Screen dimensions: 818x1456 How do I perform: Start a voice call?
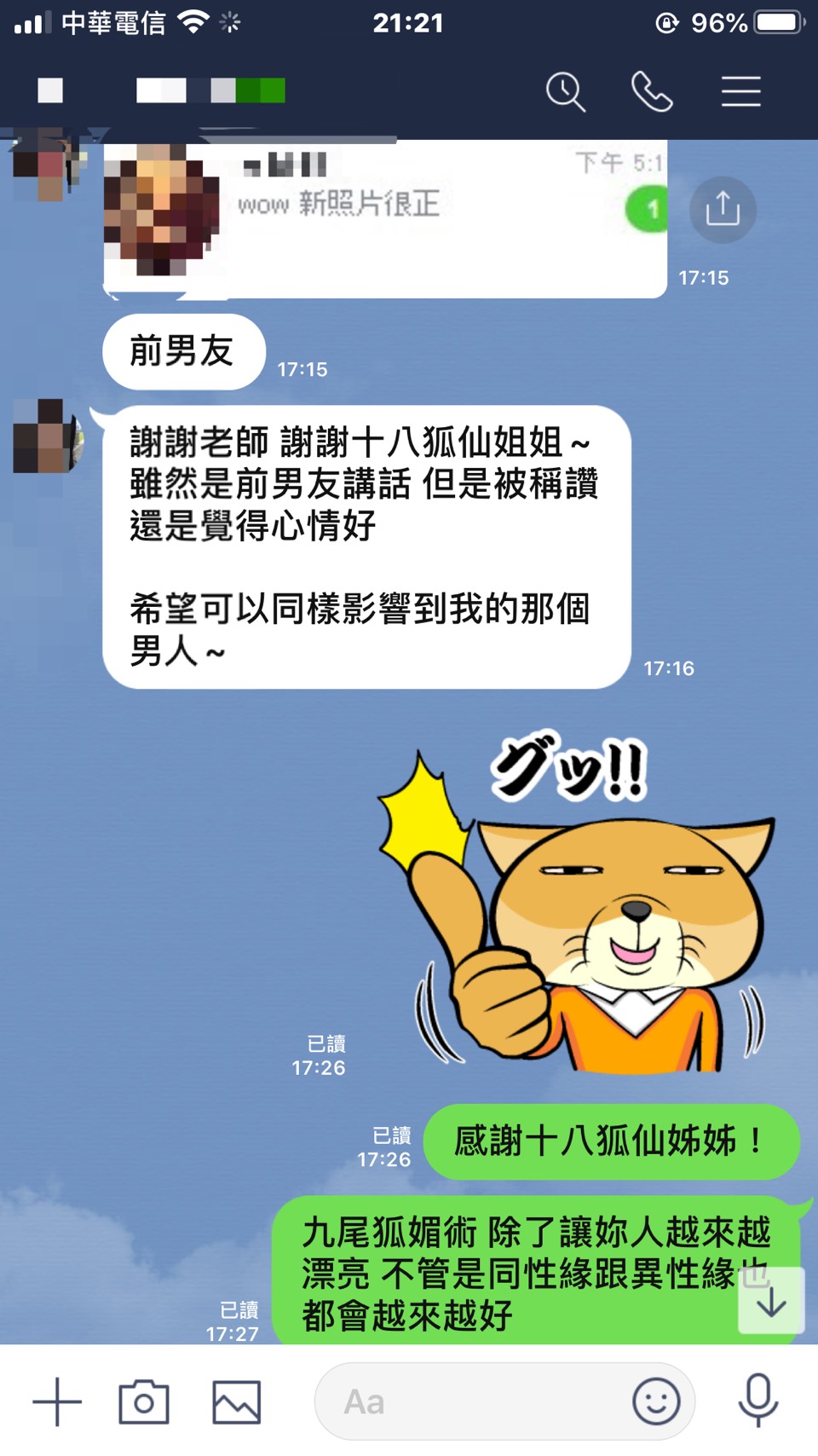[x=652, y=91]
